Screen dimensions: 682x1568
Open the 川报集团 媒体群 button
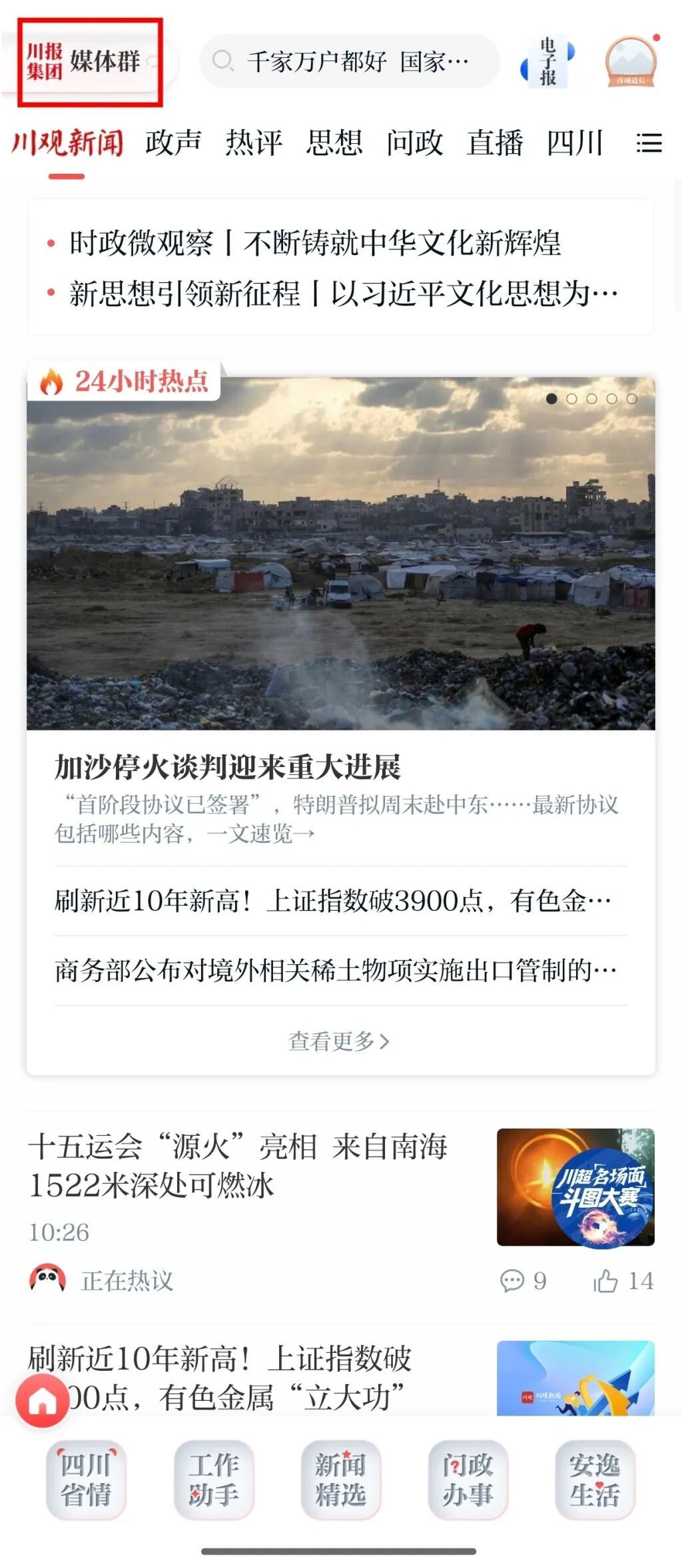(x=89, y=63)
